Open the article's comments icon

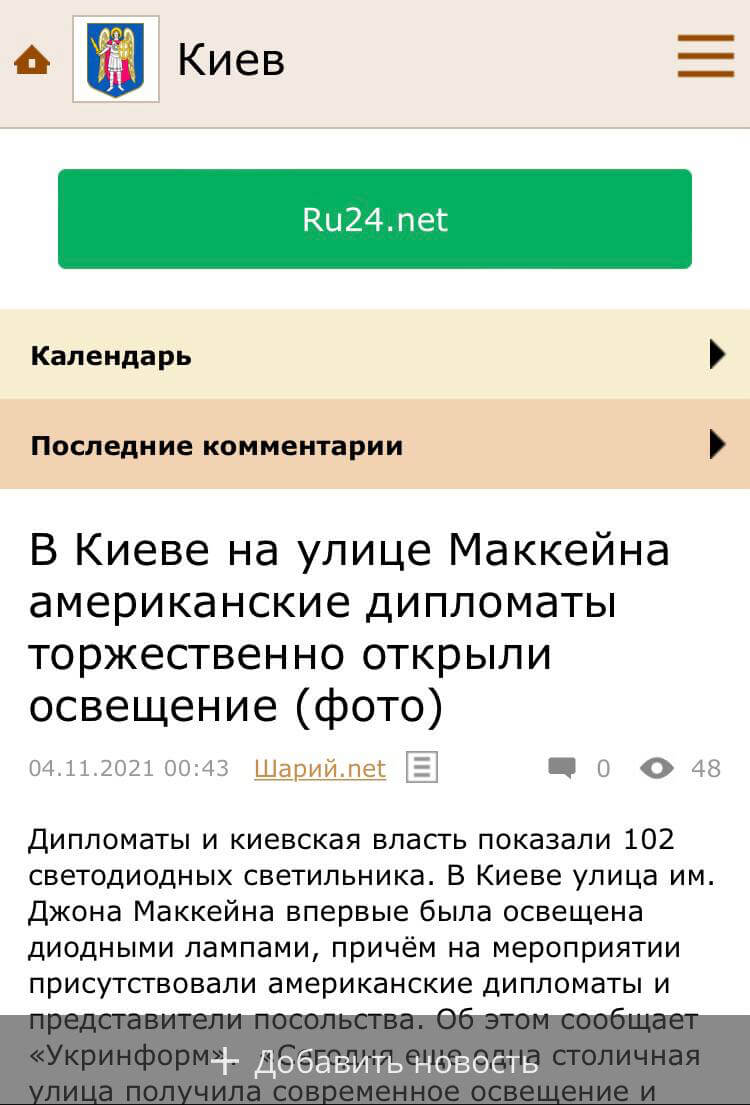[563, 768]
